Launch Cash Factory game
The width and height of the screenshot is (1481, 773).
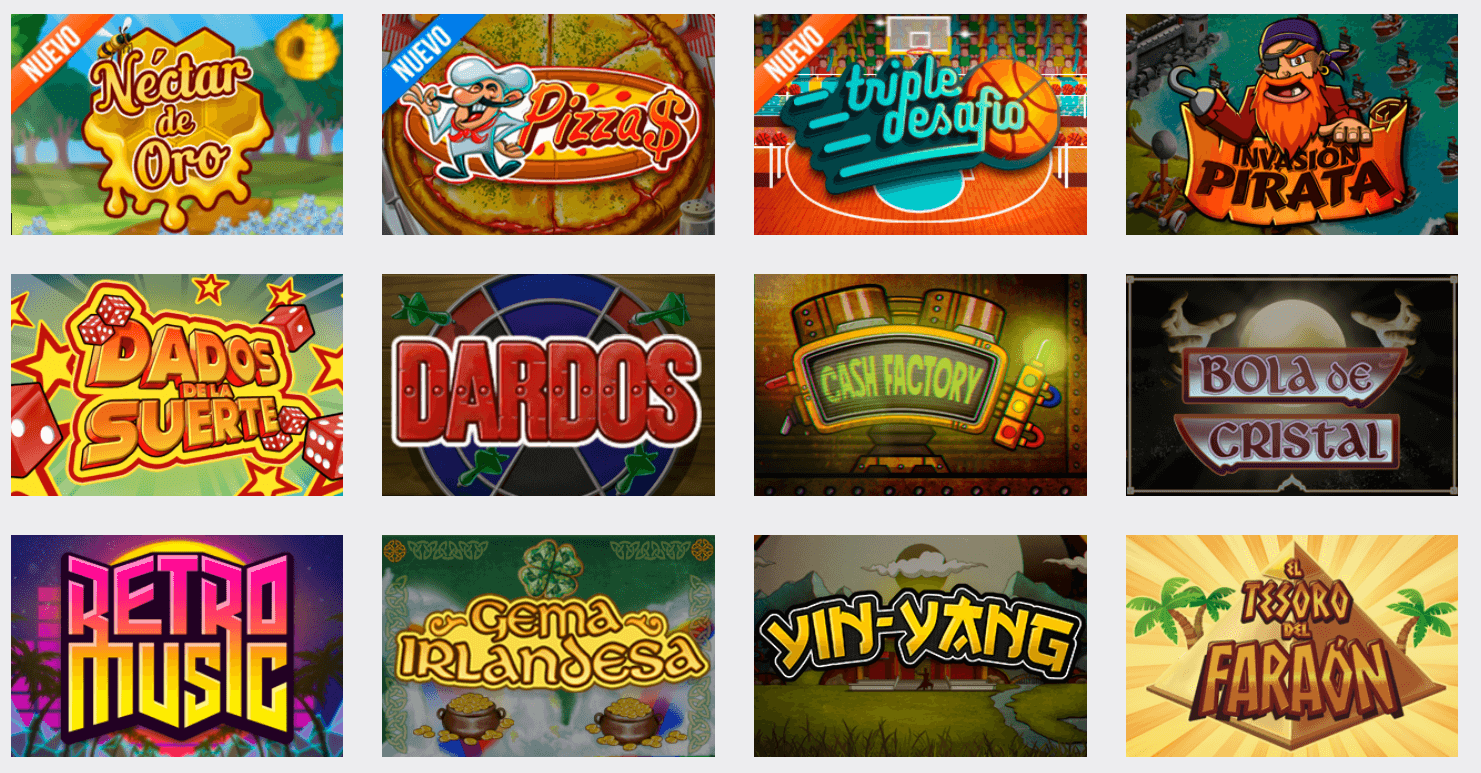(920, 385)
